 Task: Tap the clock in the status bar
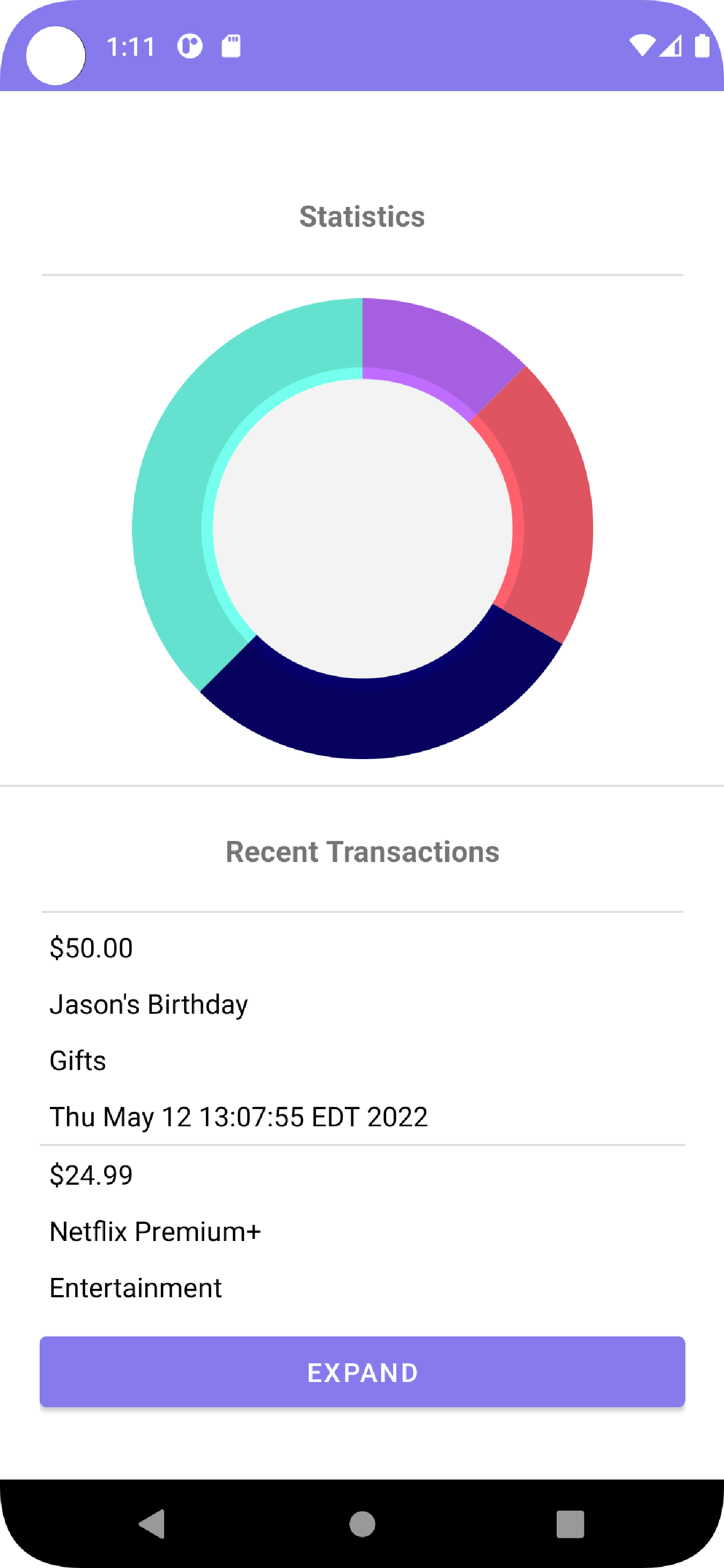tap(131, 44)
